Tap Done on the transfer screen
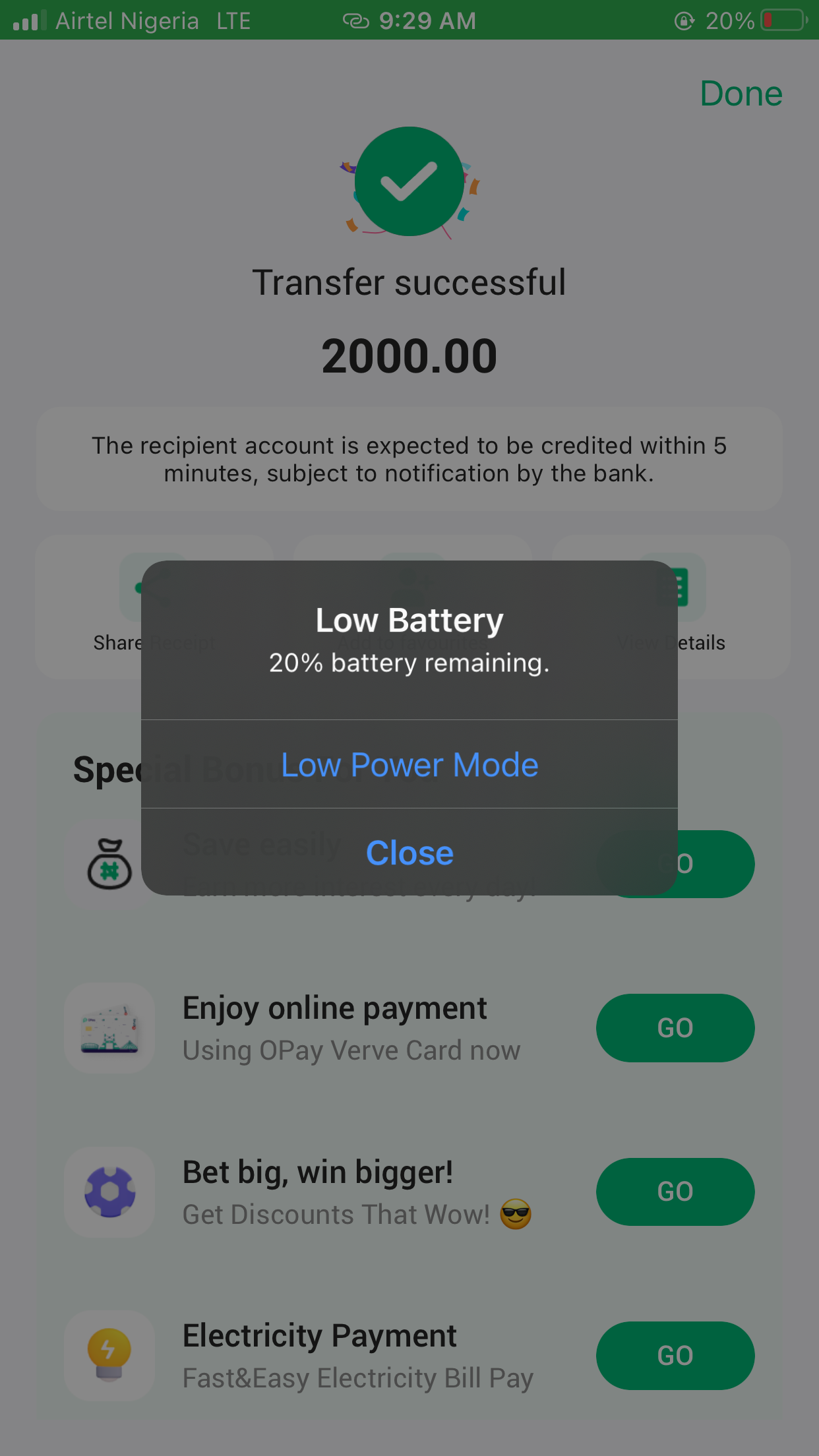This screenshot has width=819, height=1456. click(741, 94)
